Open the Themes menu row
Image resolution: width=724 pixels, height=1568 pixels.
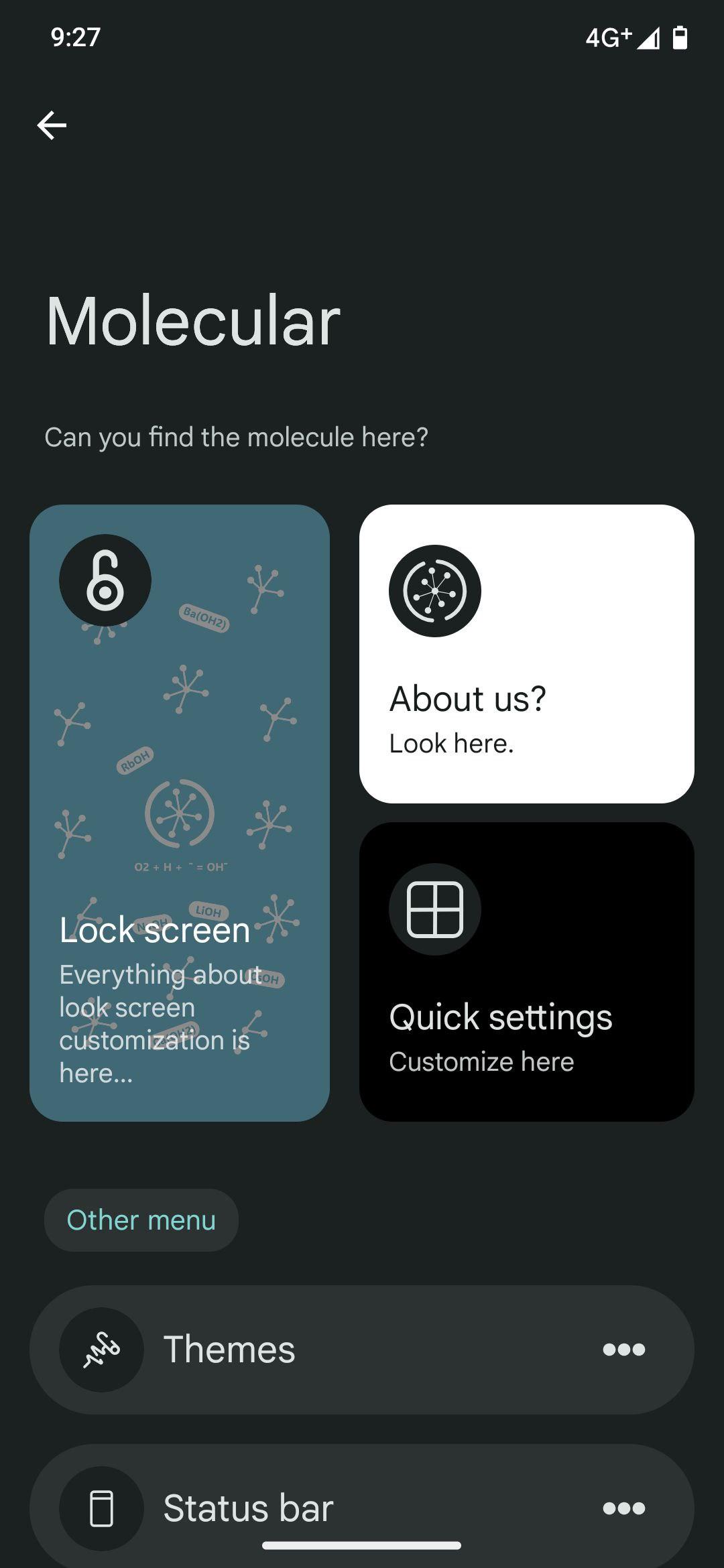tap(362, 1350)
